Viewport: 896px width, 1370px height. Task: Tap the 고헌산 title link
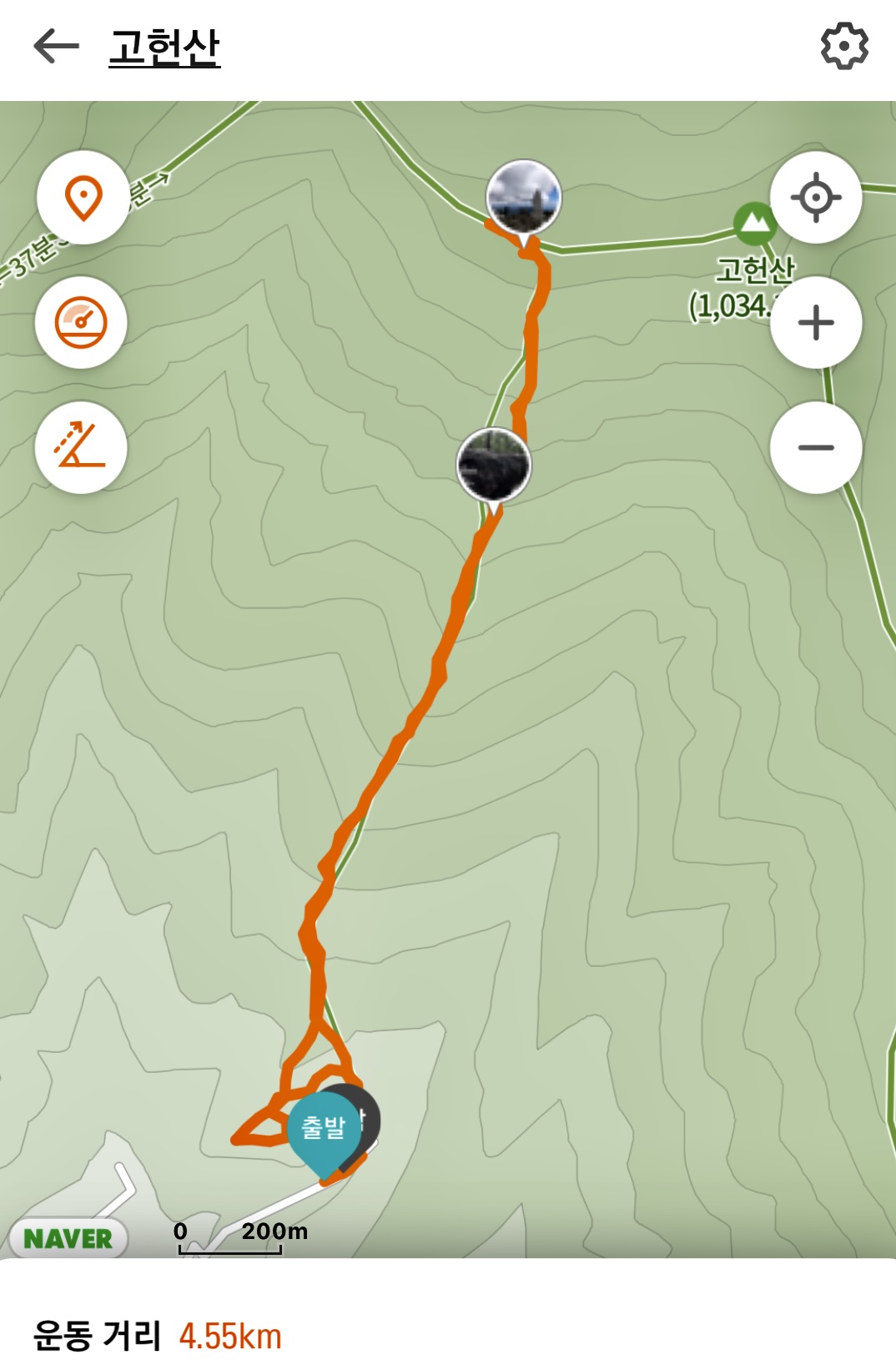pos(164,47)
